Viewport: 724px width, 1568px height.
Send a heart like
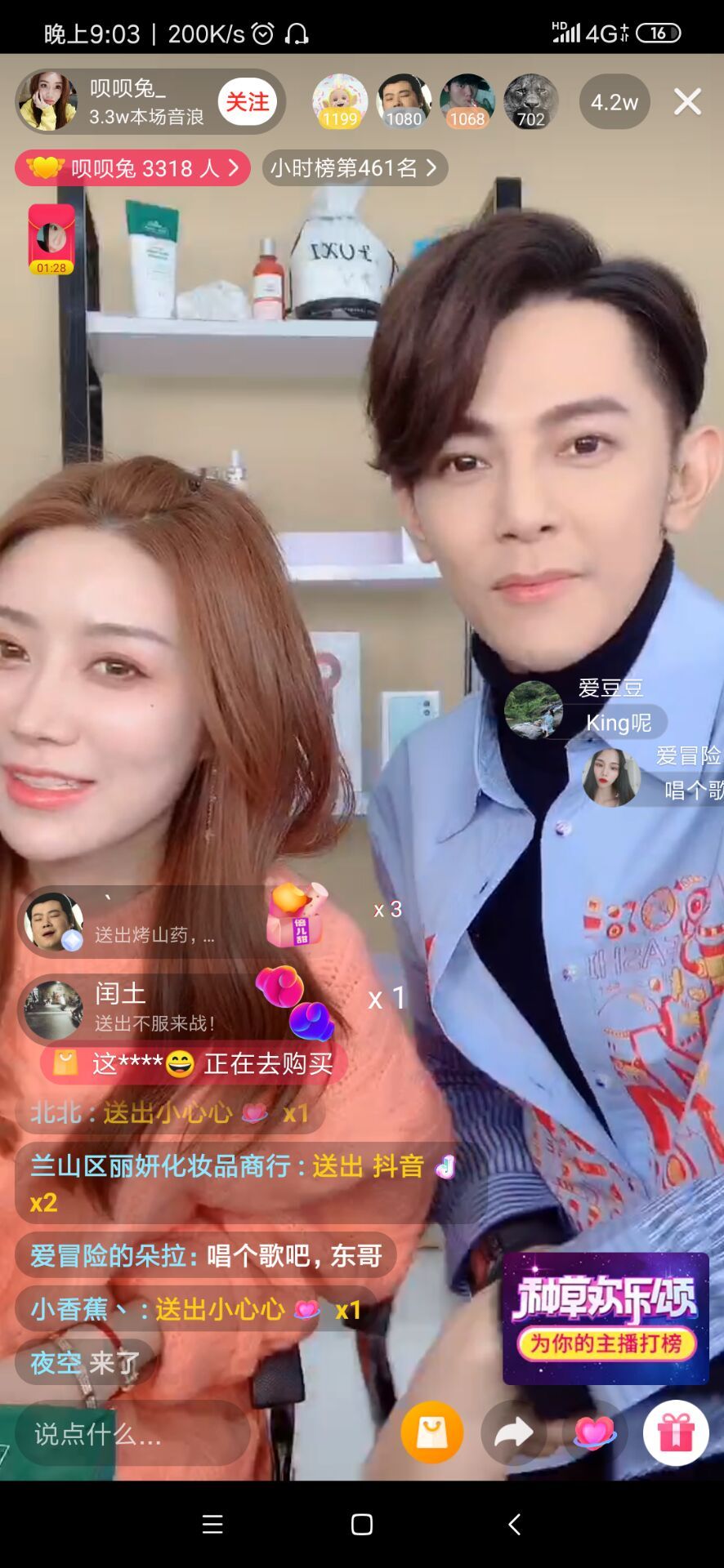[x=594, y=1432]
